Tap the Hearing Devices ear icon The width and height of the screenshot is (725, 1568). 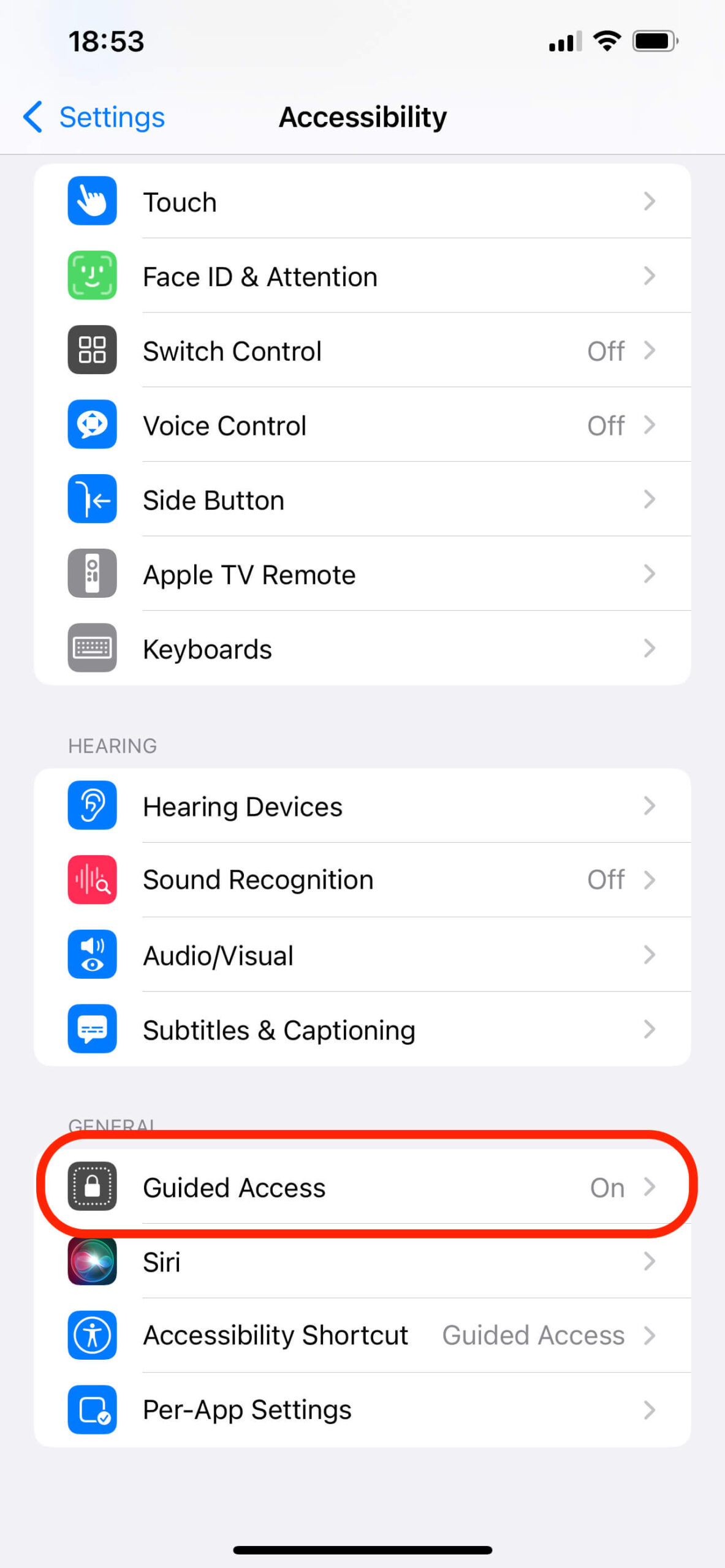tap(92, 806)
